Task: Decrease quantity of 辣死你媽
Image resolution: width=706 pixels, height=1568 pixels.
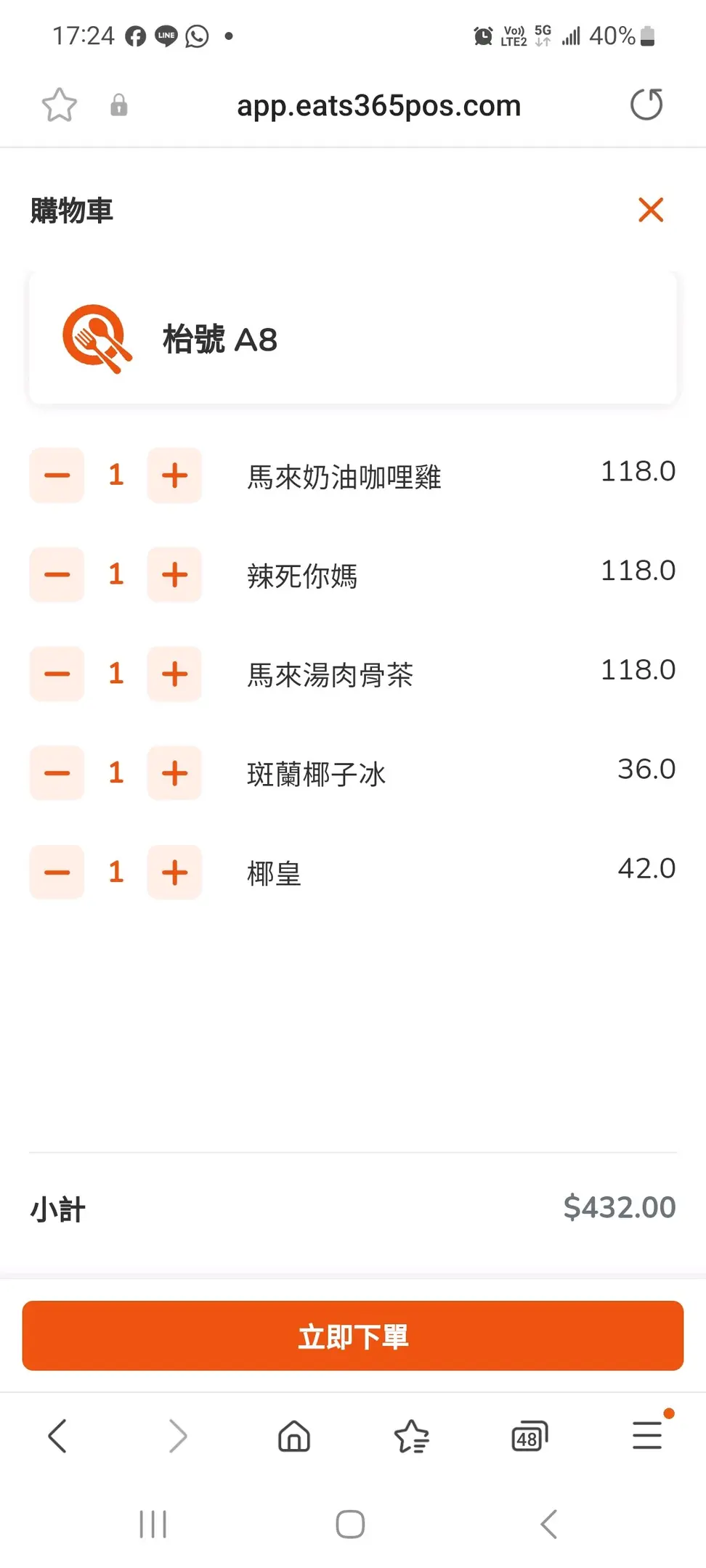Action: click(x=57, y=574)
